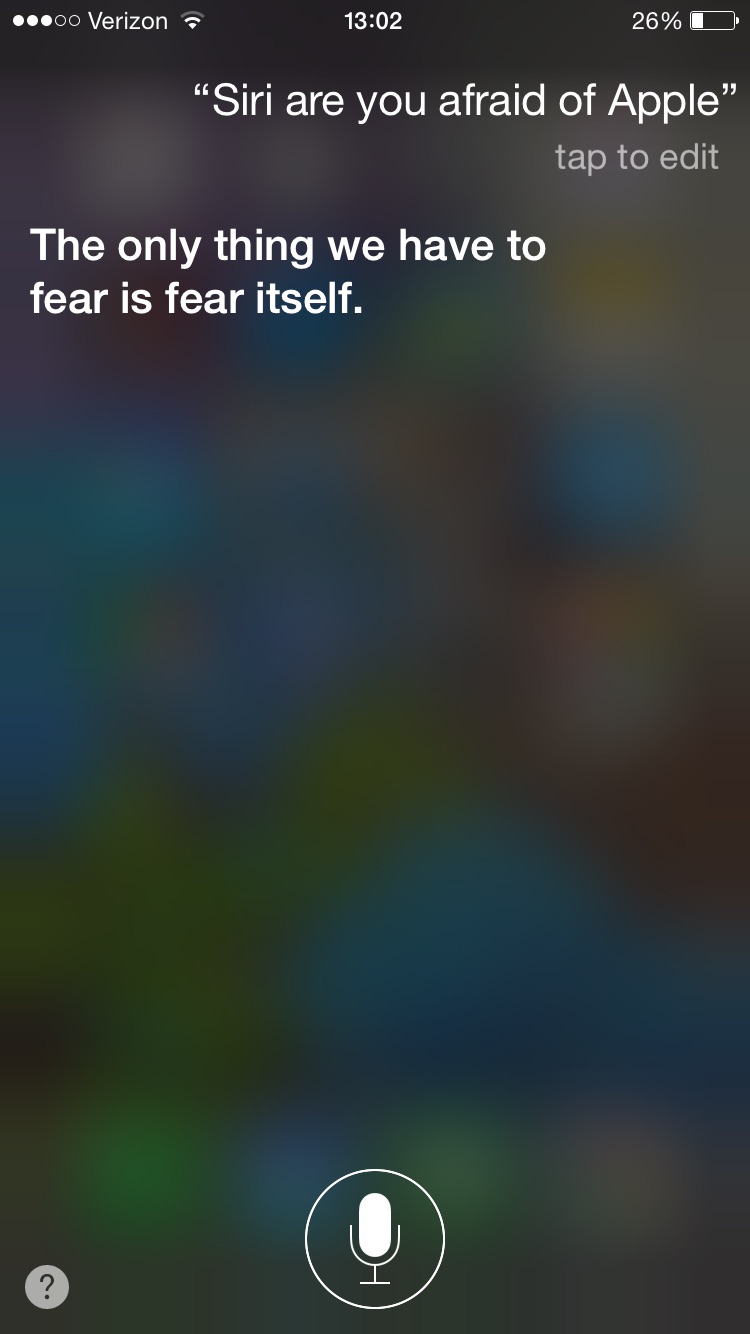This screenshot has width=750, height=1334.
Task: Tap to edit the spoken query
Action: 637,157
